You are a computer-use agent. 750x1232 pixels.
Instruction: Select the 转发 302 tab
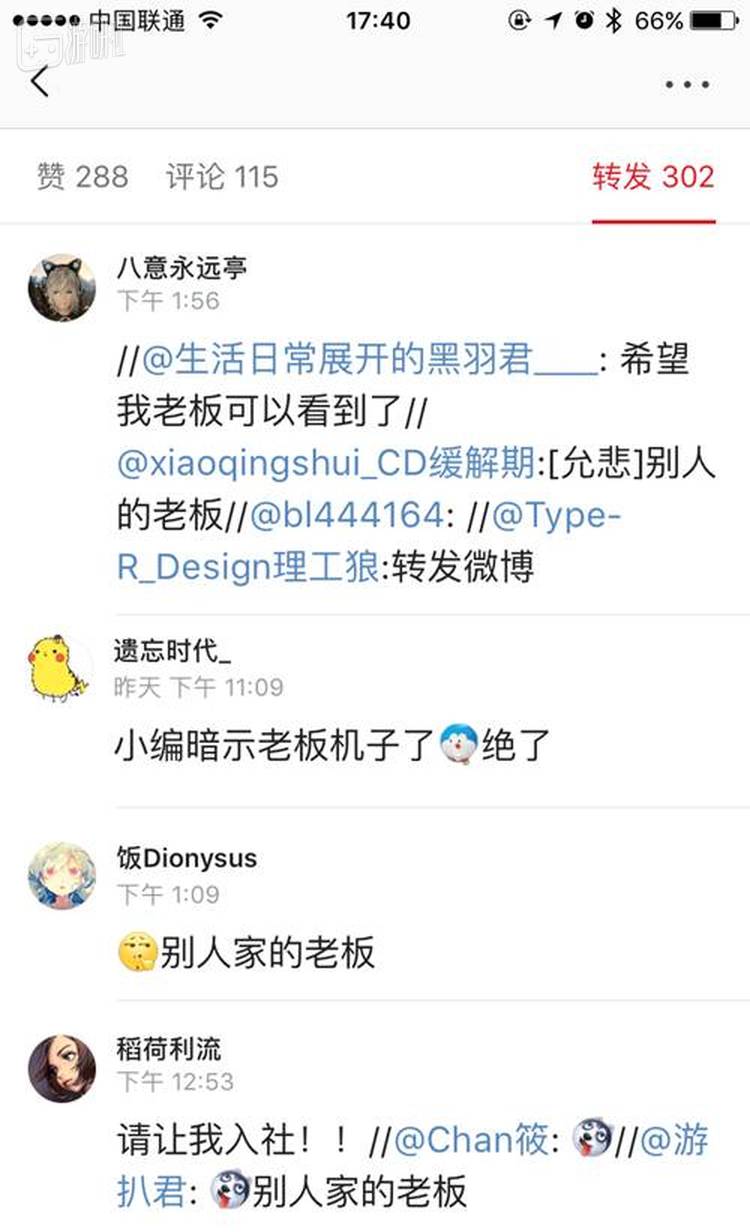pyautogui.click(x=653, y=177)
